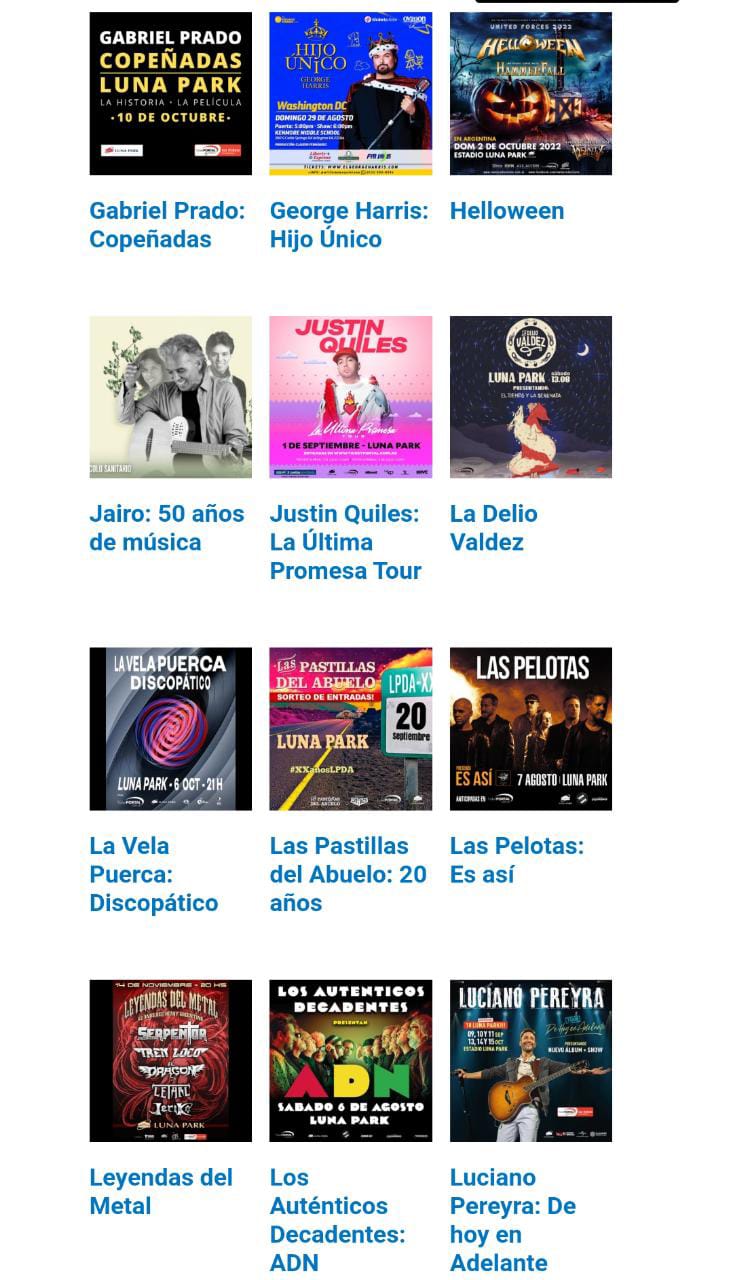Open the Las Pelotas poster
This screenshot has width=733, height=1280.
pos(530,728)
